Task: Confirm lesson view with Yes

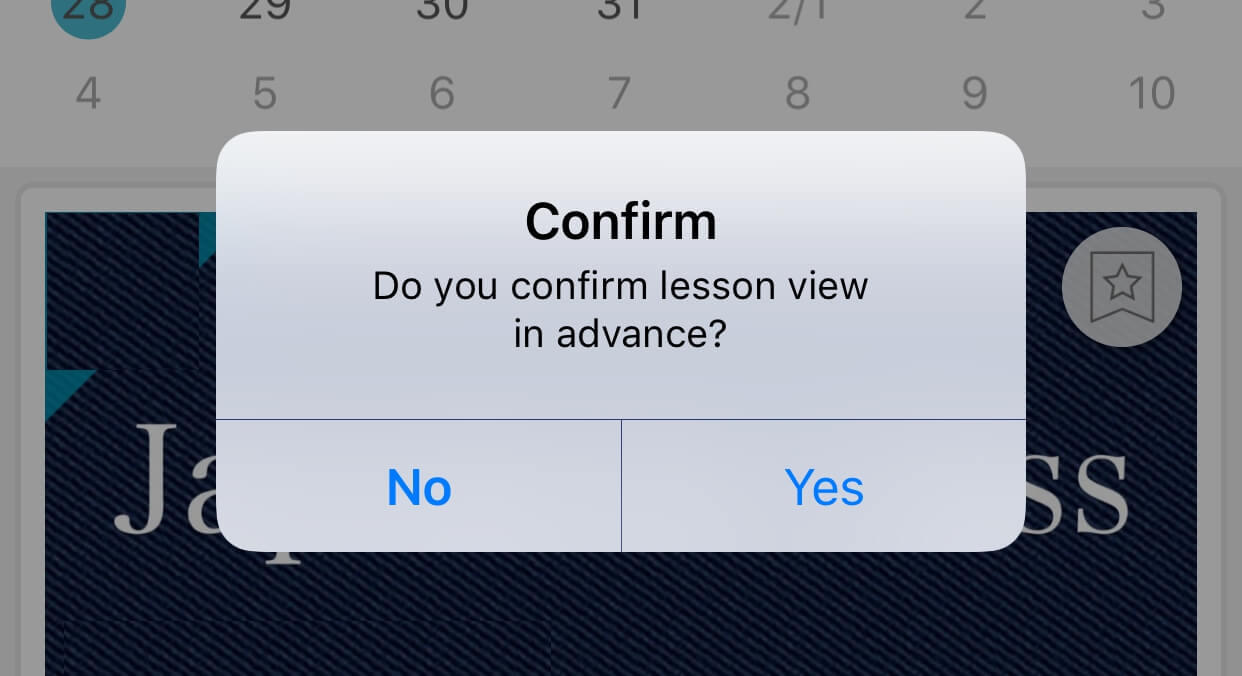Action: (x=824, y=487)
